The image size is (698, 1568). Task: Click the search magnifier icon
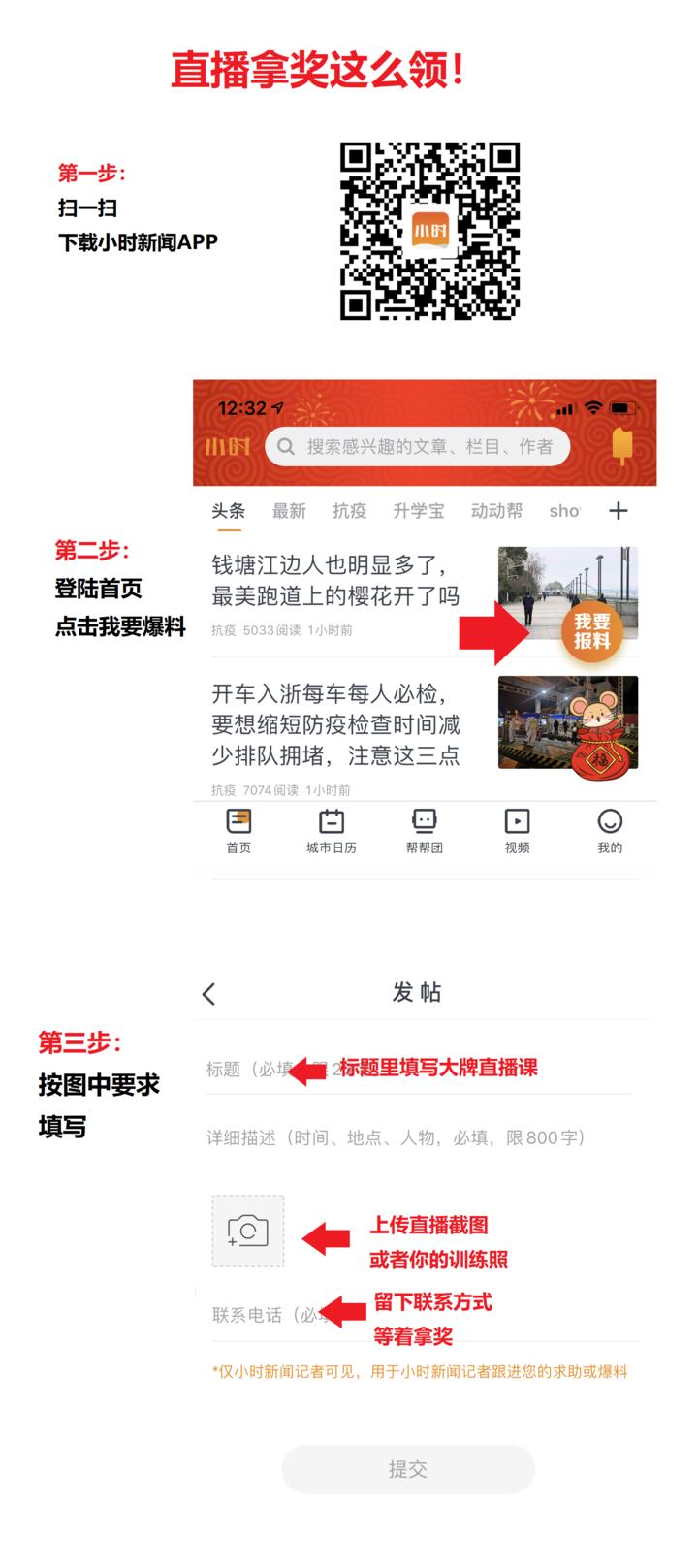[286, 447]
